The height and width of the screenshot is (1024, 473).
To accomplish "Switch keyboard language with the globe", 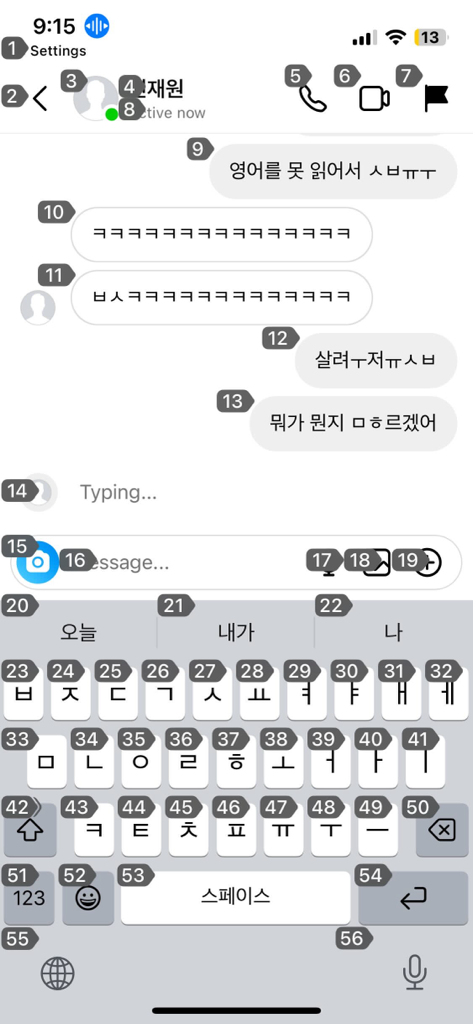I will [57, 974].
